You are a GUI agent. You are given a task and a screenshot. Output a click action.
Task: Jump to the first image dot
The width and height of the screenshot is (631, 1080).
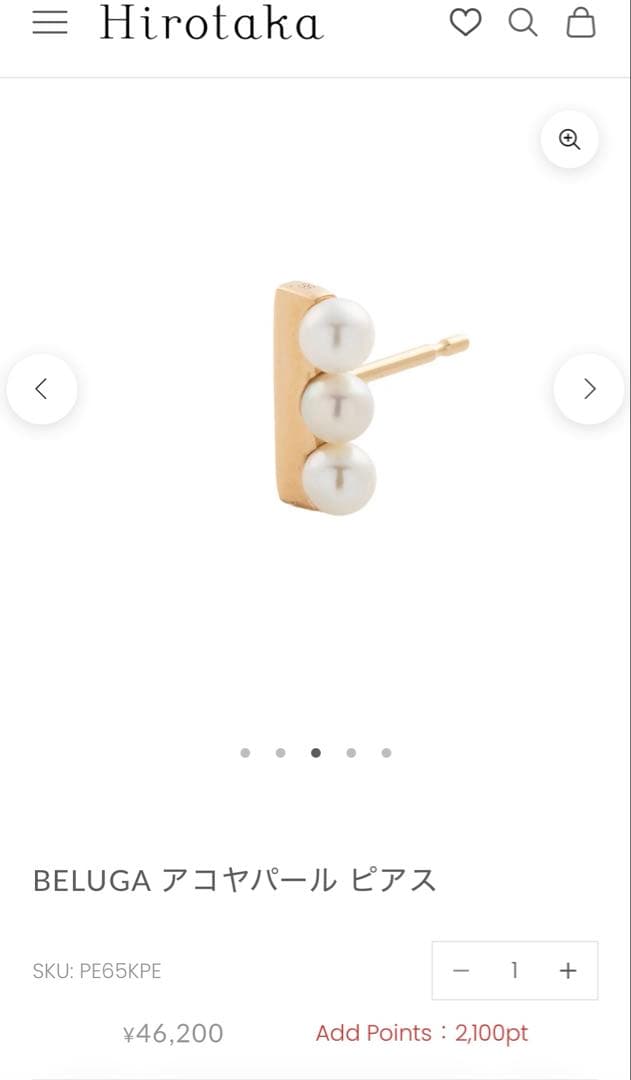point(245,753)
